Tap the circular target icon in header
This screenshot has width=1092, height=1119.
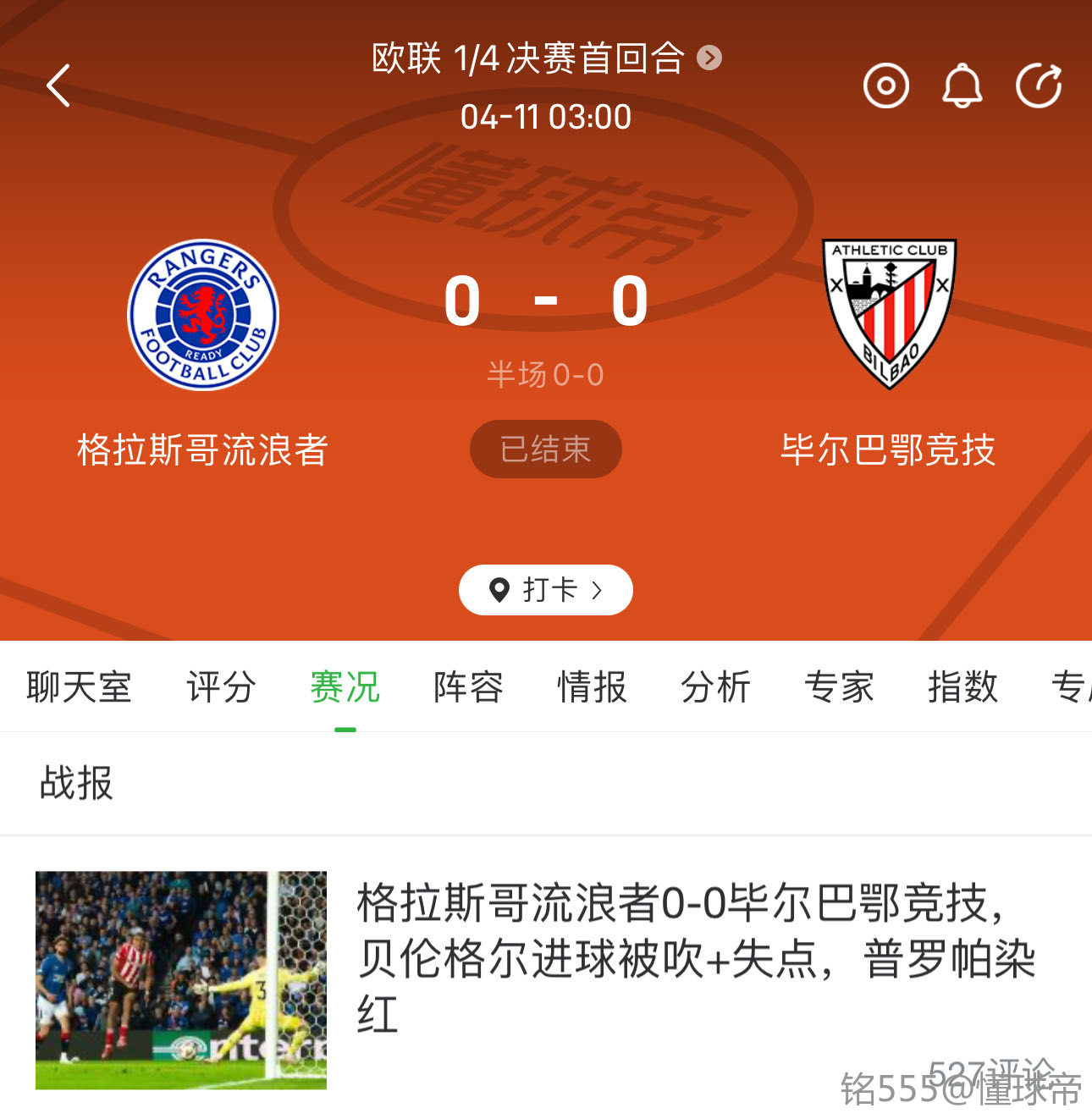885,85
